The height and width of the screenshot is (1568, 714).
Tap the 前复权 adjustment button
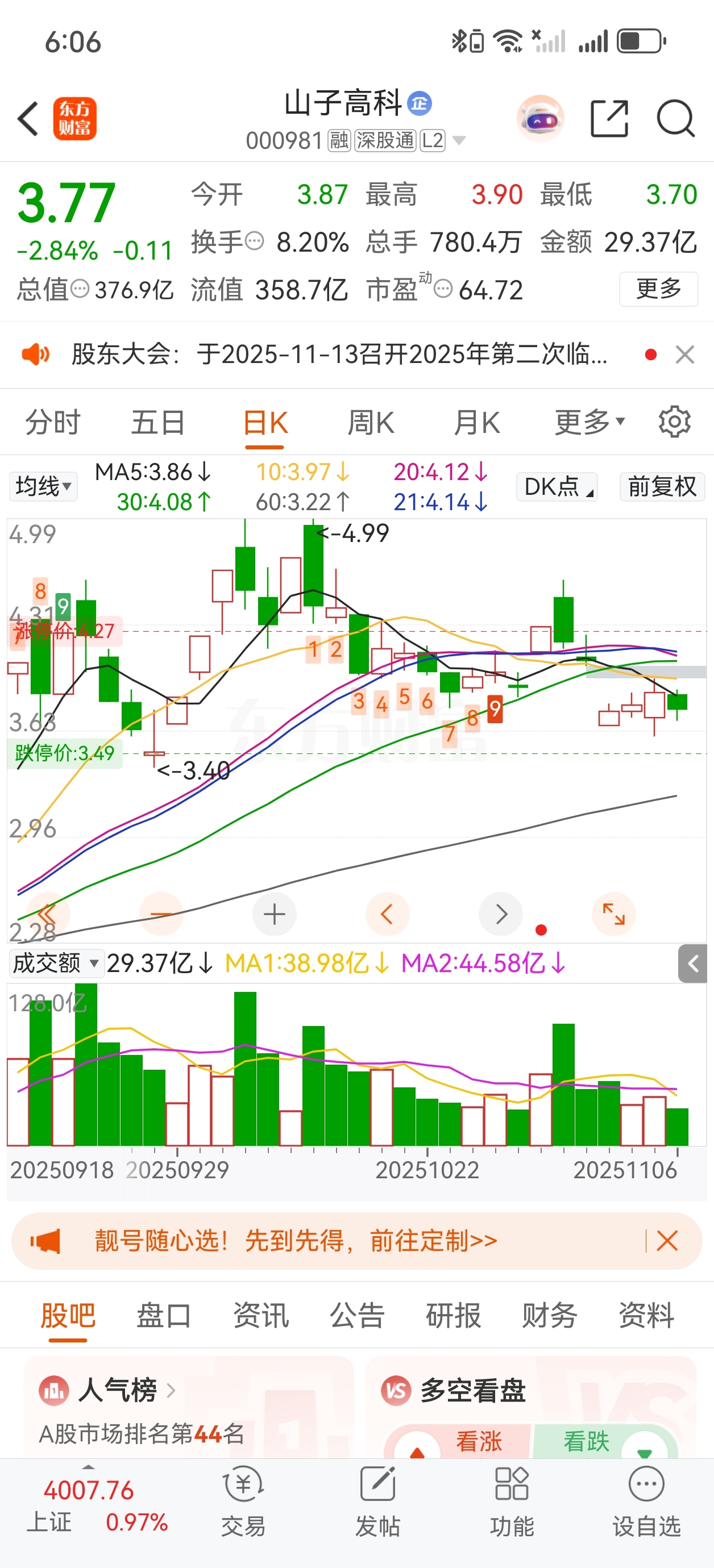(x=662, y=486)
